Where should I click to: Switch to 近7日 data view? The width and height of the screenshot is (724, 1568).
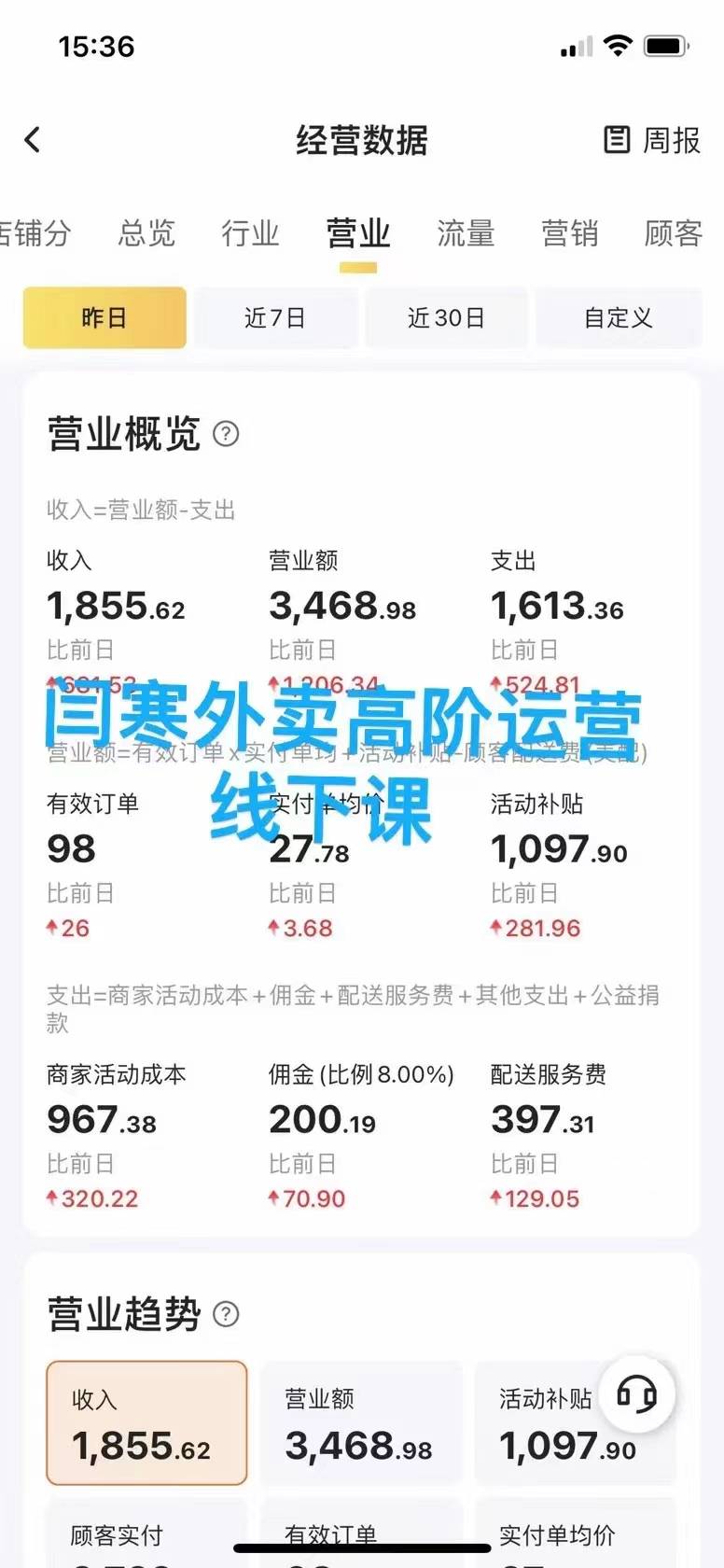tap(275, 317)
